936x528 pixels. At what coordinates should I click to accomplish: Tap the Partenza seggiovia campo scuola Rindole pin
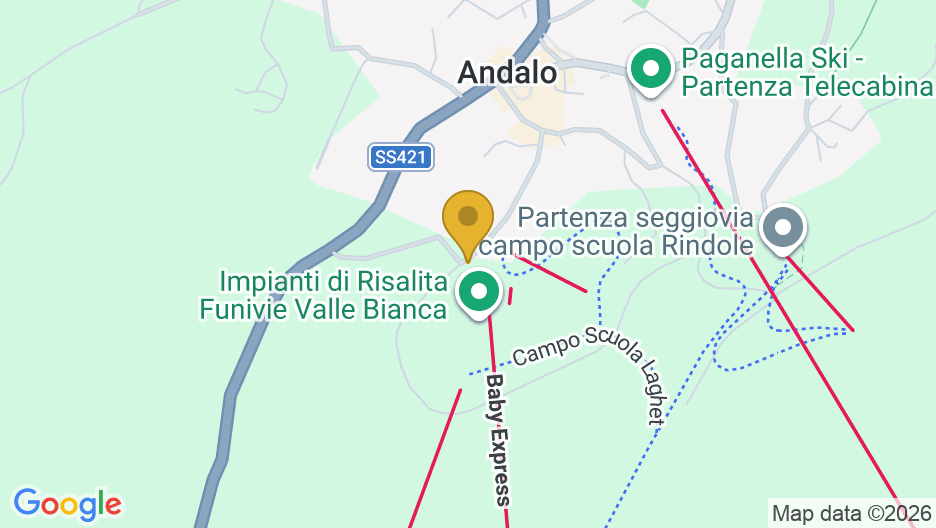pyautogui.click(x=783, y=229)
